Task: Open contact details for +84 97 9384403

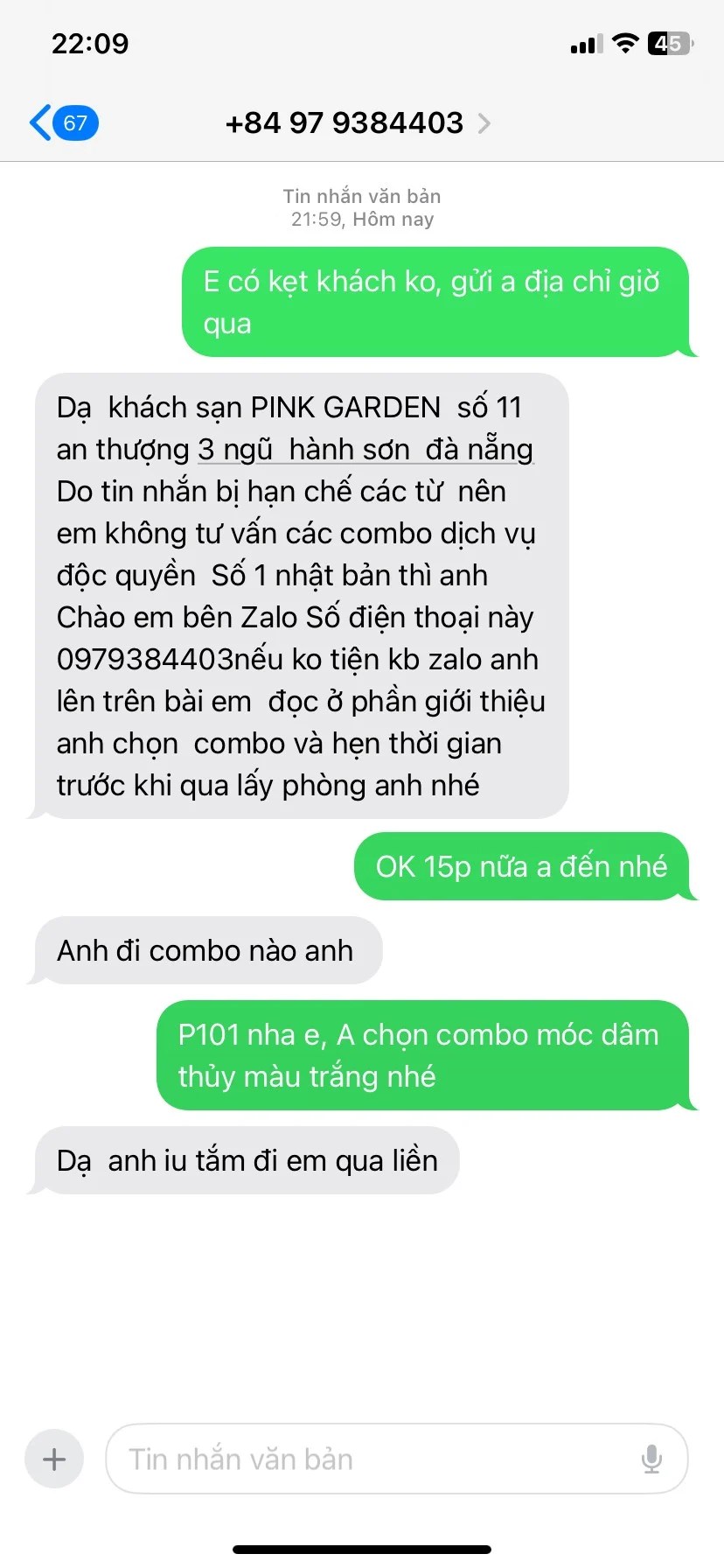Action: click(357, 123)
